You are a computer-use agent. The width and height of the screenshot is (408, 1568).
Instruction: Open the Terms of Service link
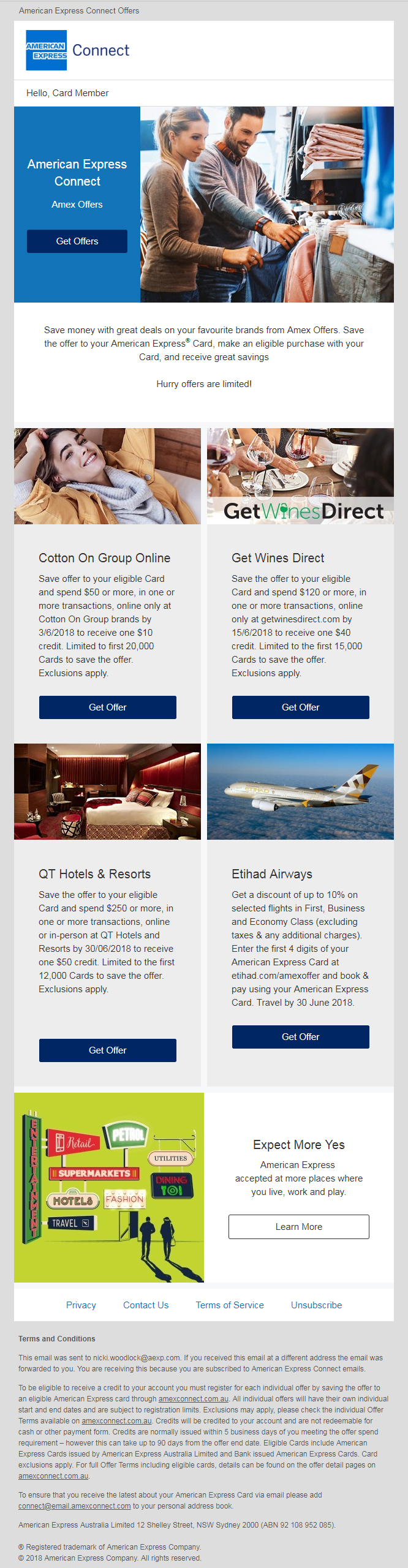tap(230, 1305)
